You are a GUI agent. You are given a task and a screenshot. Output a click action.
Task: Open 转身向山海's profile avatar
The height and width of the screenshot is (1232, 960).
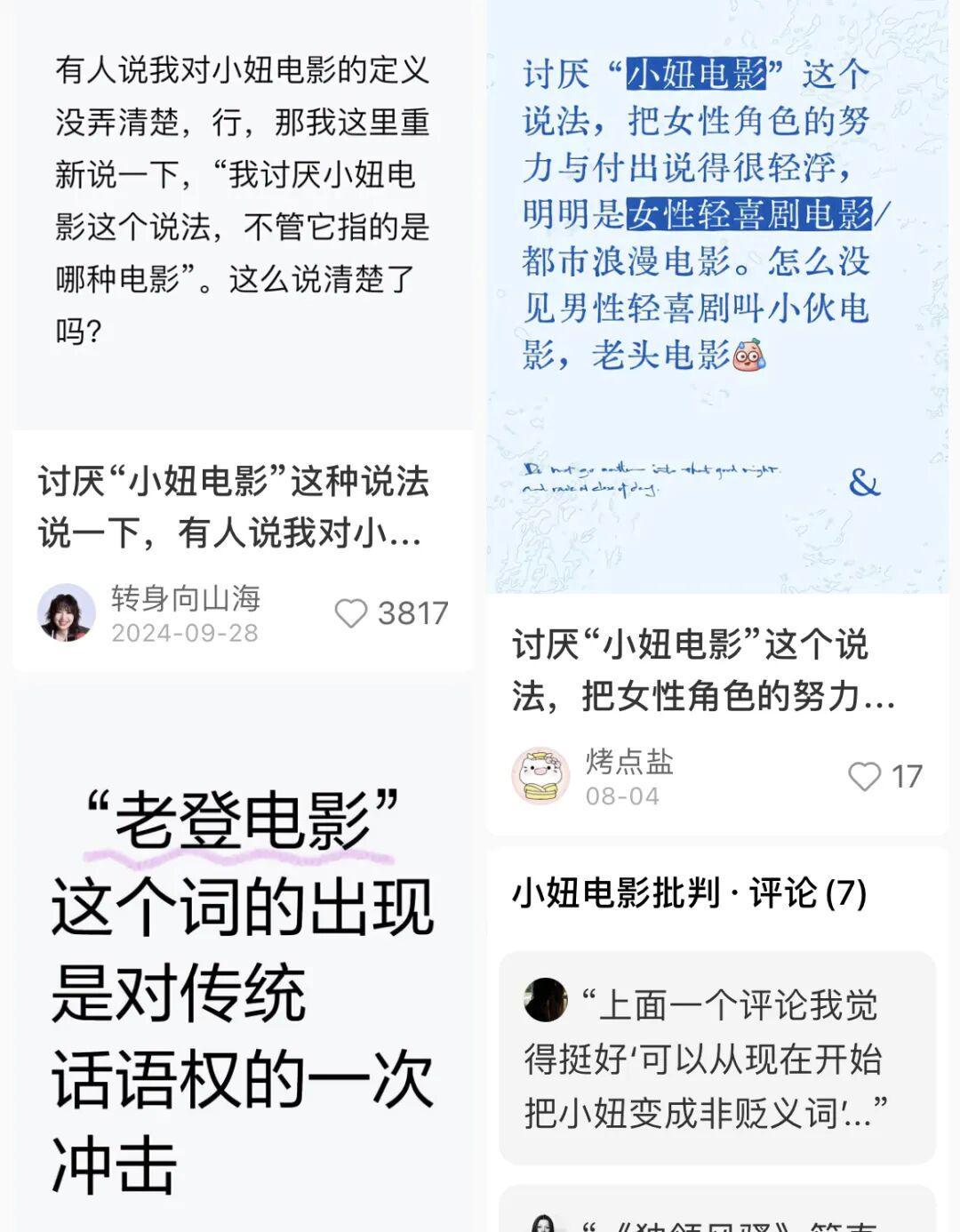point(67,612)
